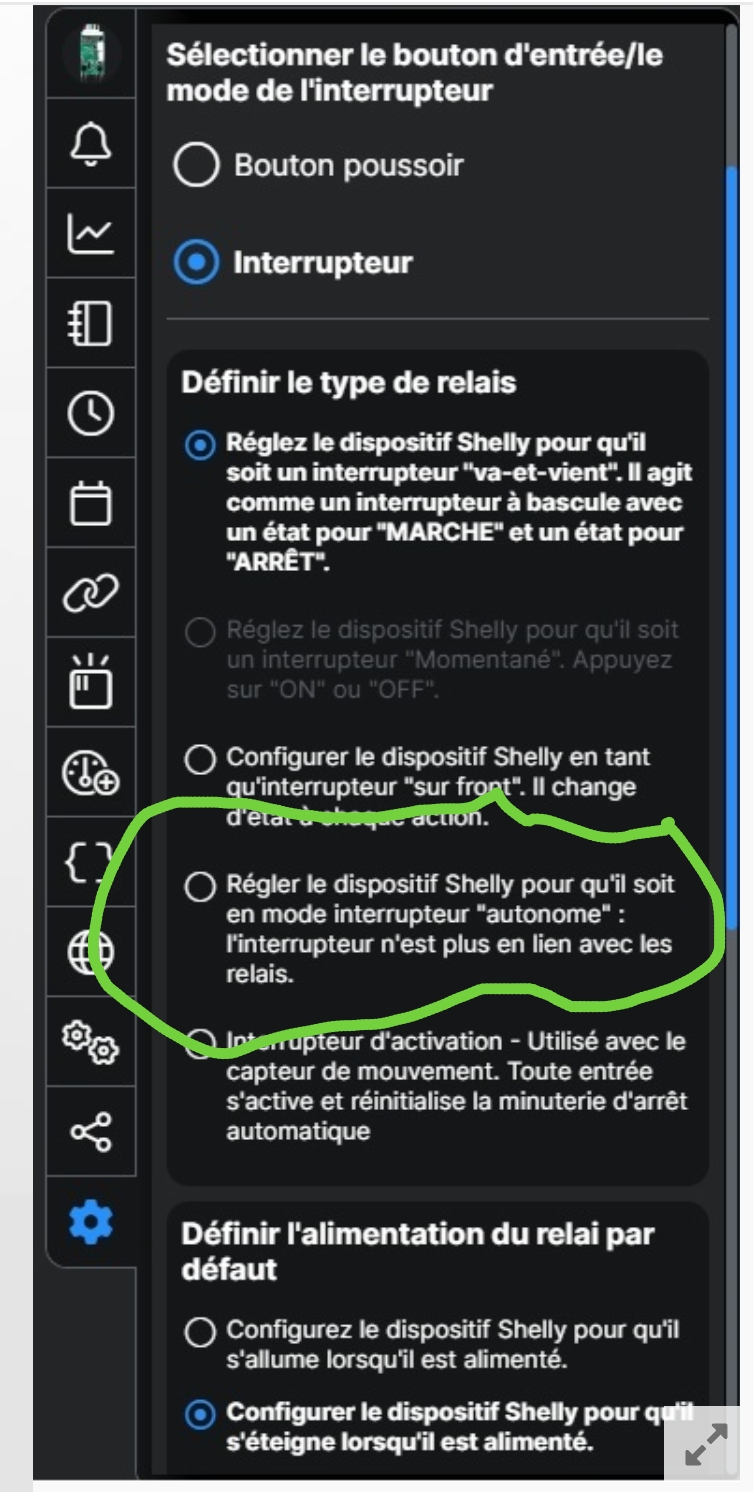Select the Interrupteur input mode
The height and width of the screenshot is (1492, 753).
196,263
